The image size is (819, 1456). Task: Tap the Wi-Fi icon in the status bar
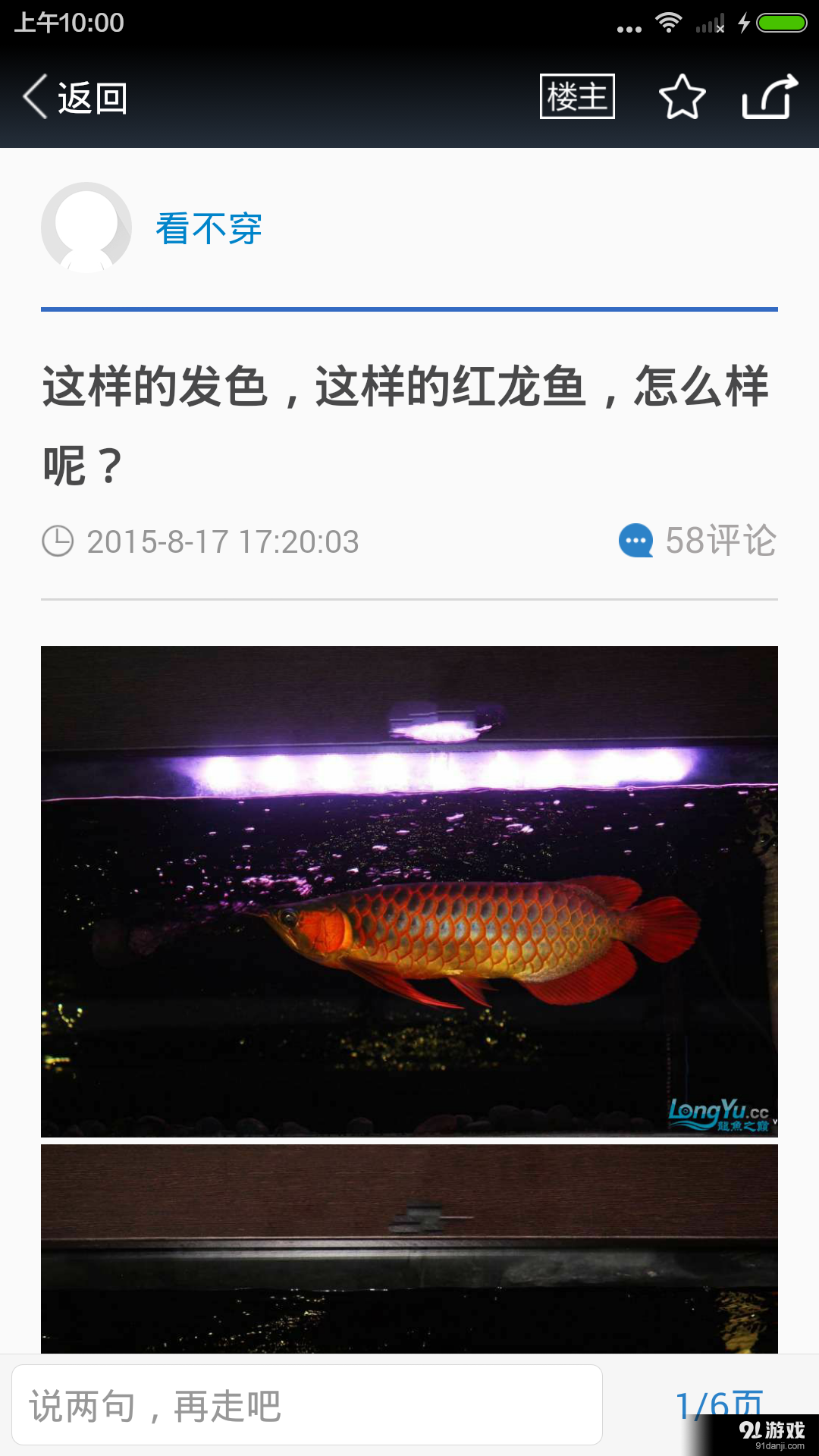click(x=670, y=23)
